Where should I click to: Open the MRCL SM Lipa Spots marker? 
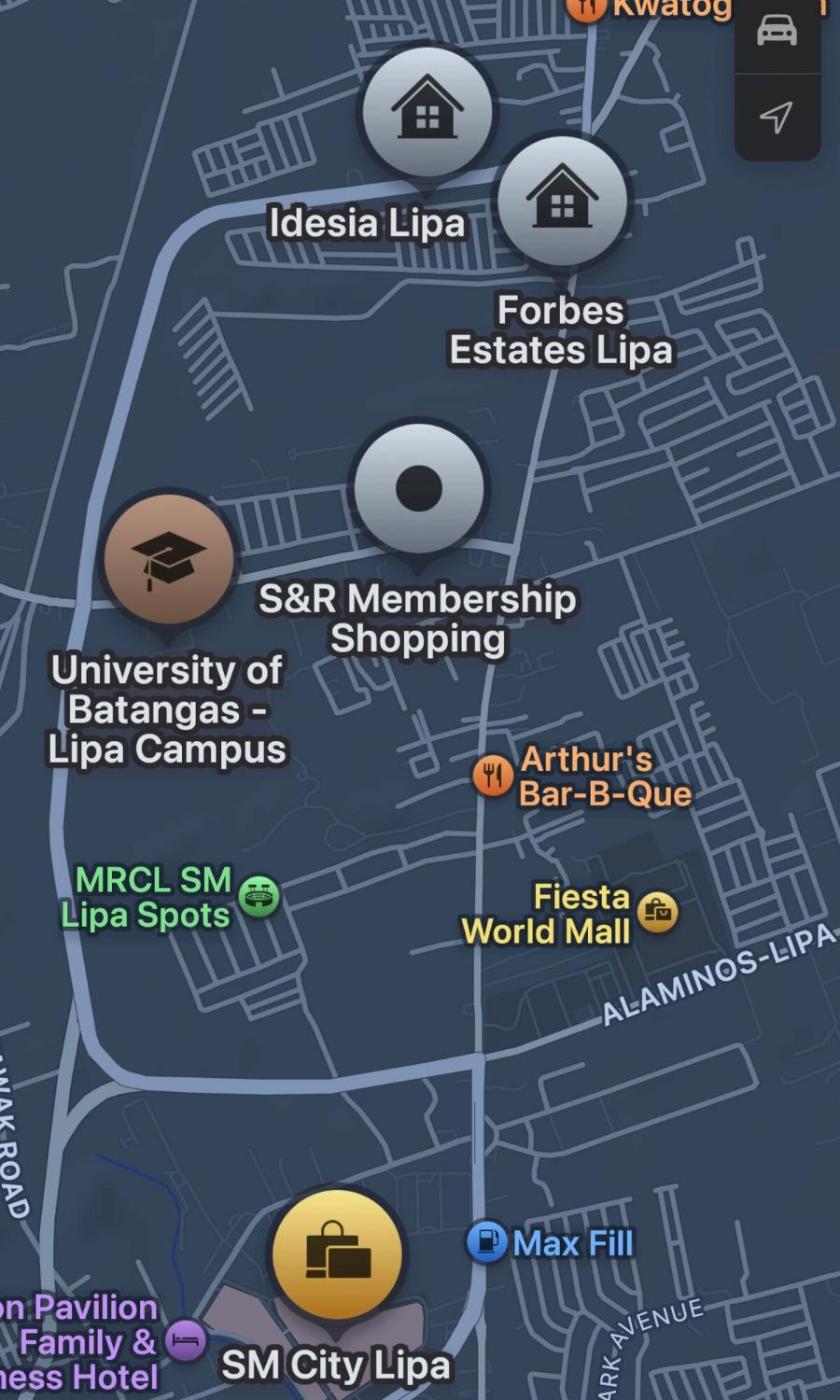tap(260, 896)
